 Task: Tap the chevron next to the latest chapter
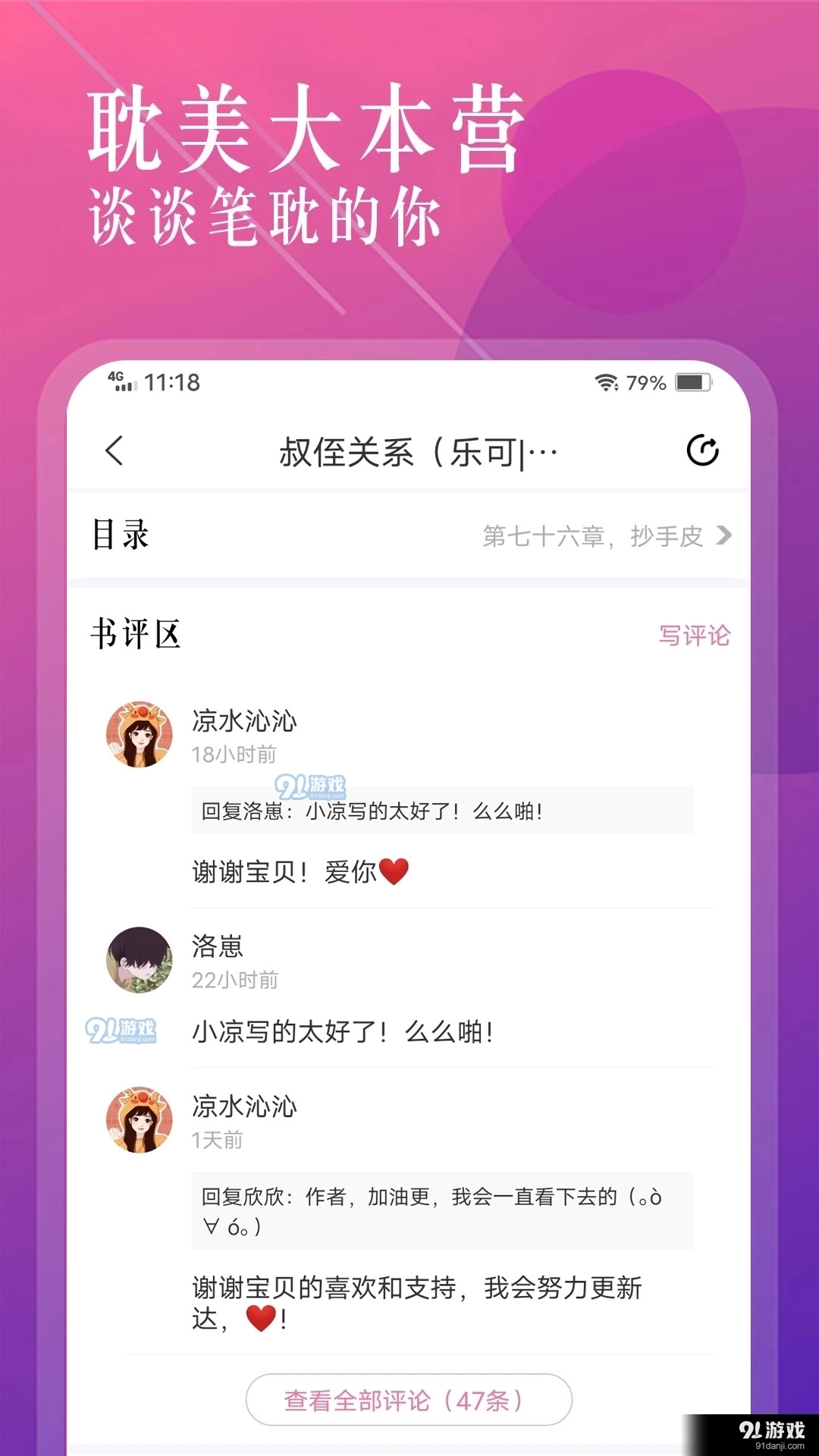coord(722,537)
